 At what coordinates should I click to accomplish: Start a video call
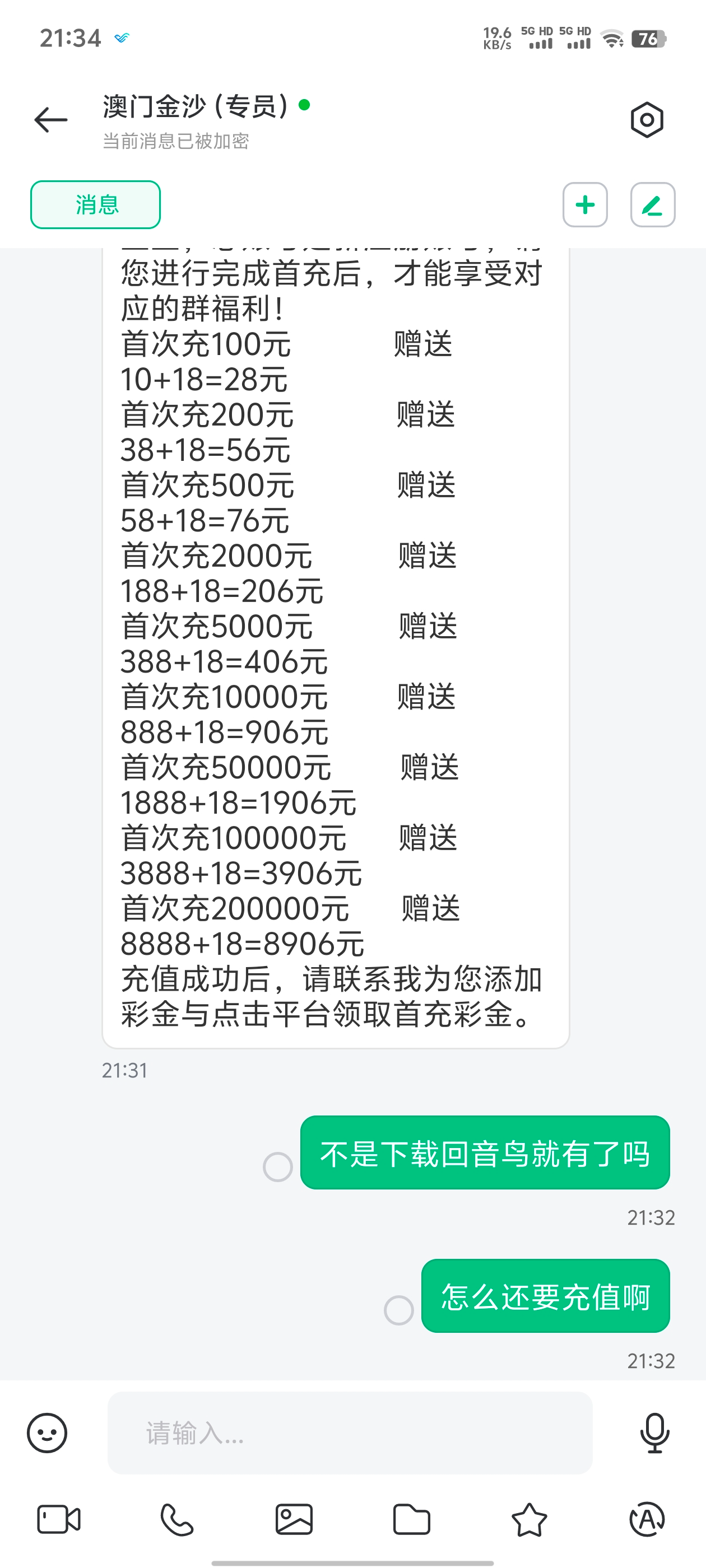[58, 1519]
